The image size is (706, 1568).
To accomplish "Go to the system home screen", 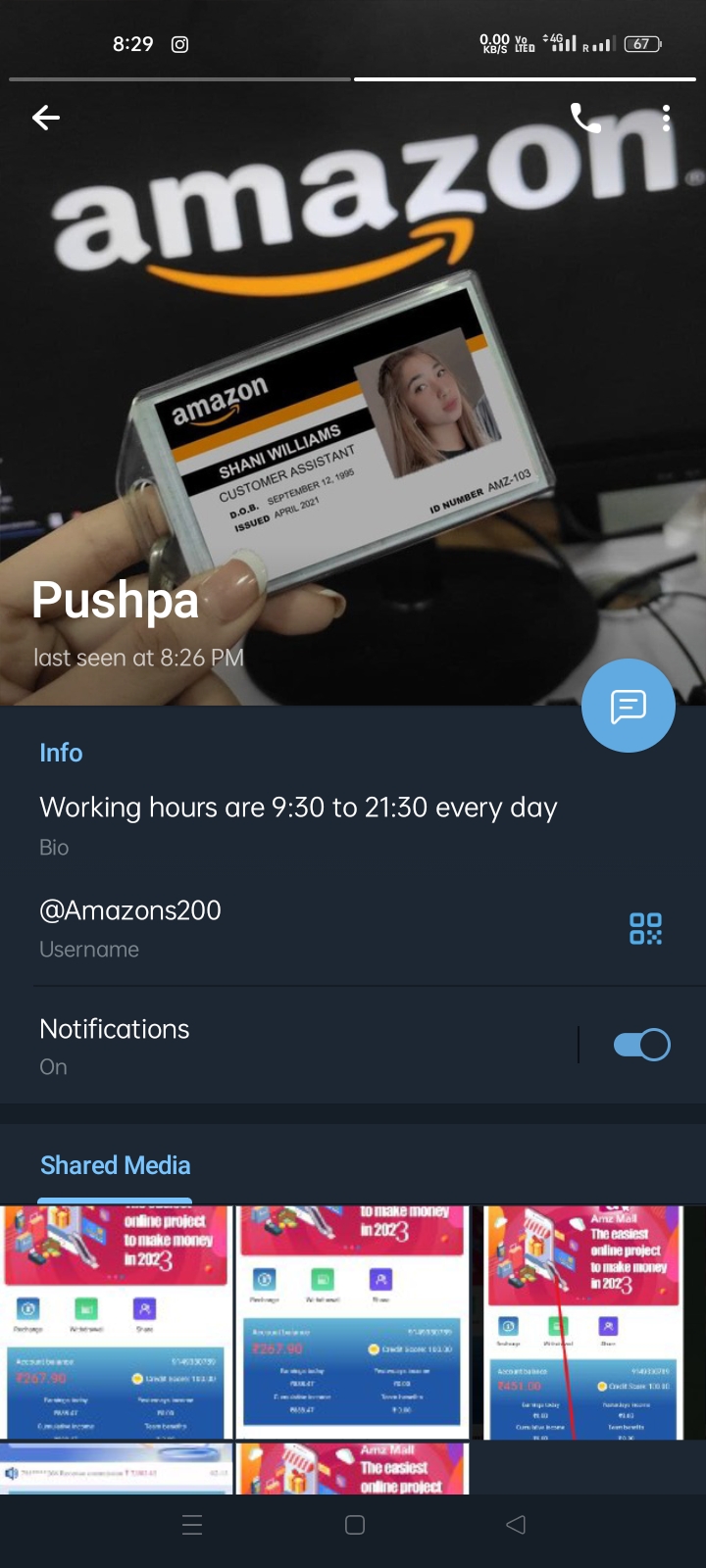I will [x=355, y=1525].
